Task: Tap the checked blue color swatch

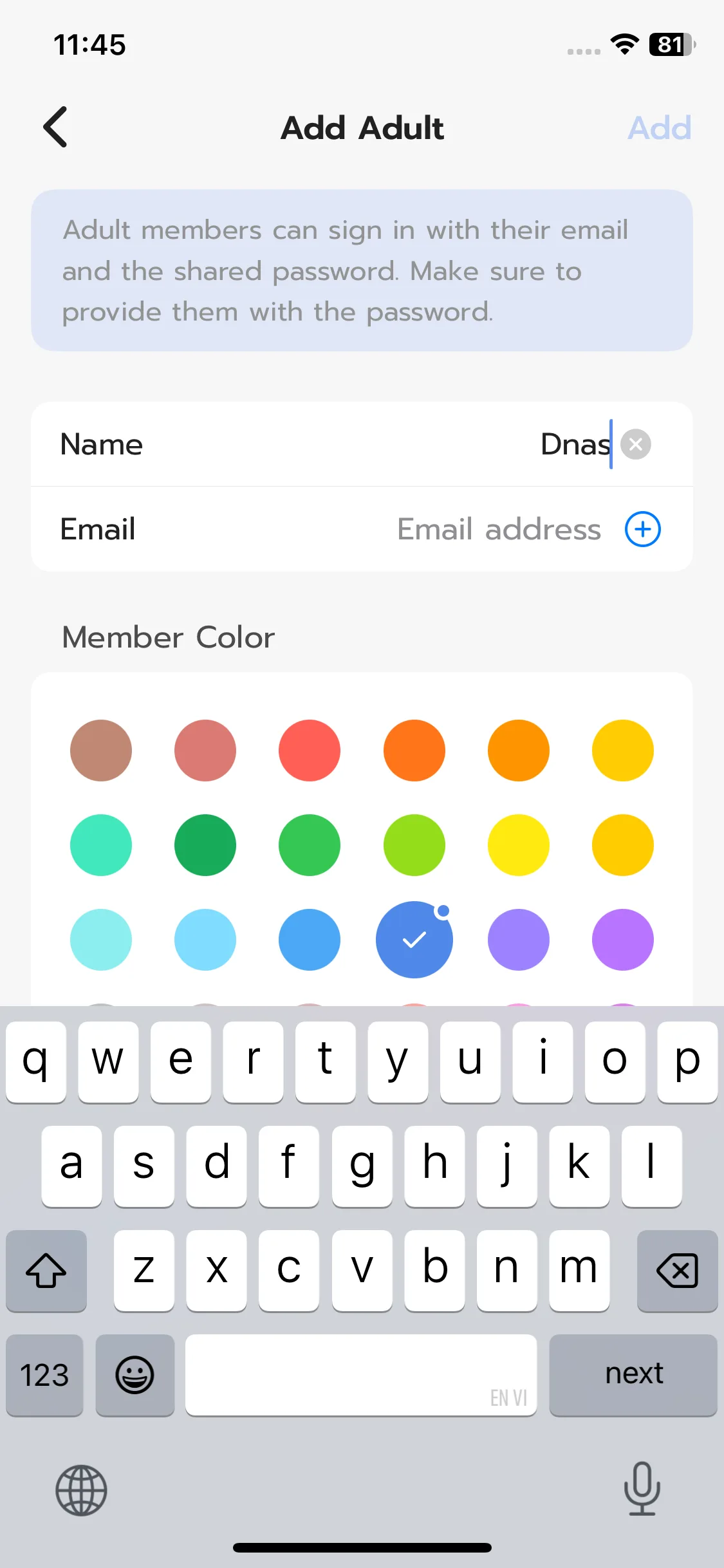Action: (414, 940)
